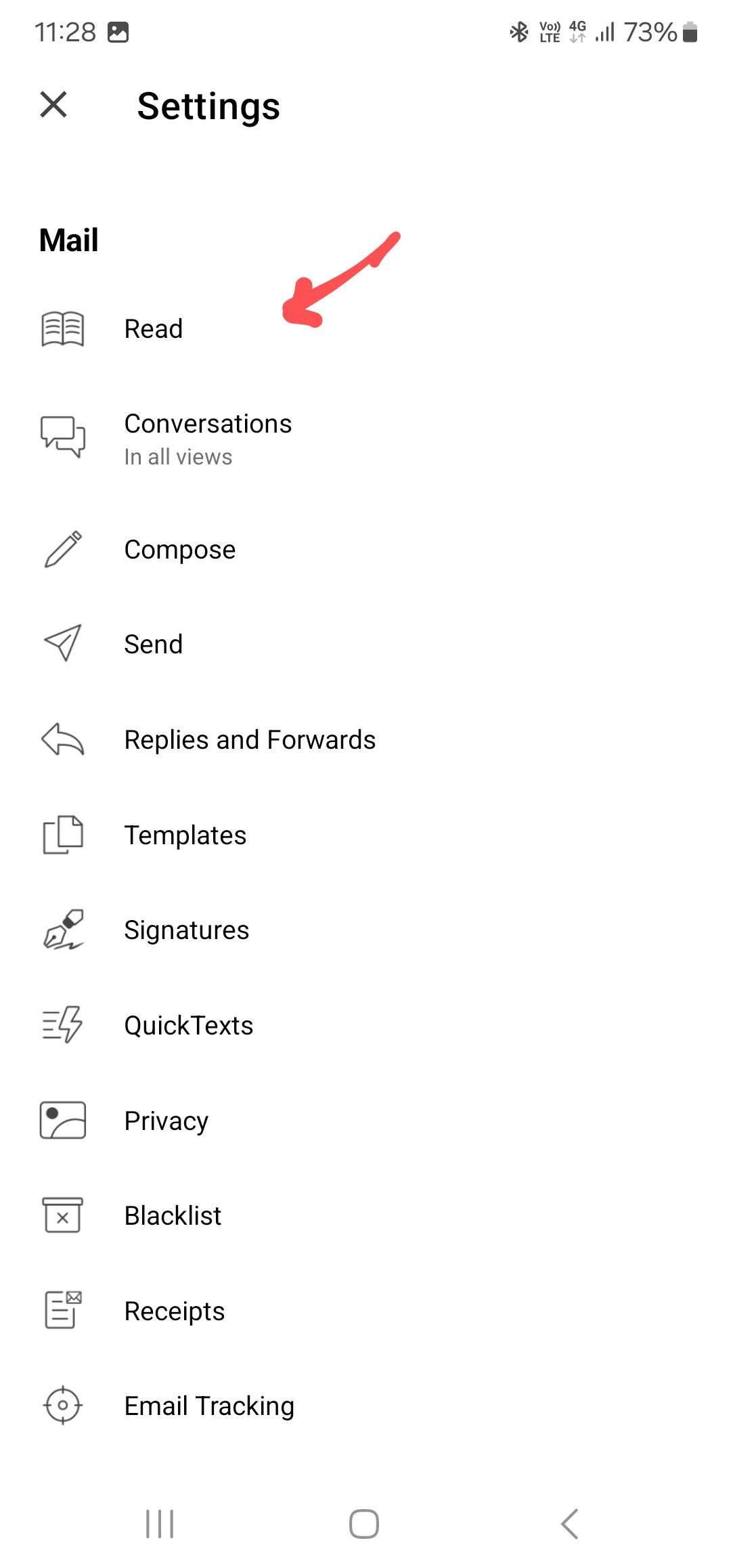731x1568 pixels.
Task: Go to Privacy settings
Action: tap(365, 1121)
